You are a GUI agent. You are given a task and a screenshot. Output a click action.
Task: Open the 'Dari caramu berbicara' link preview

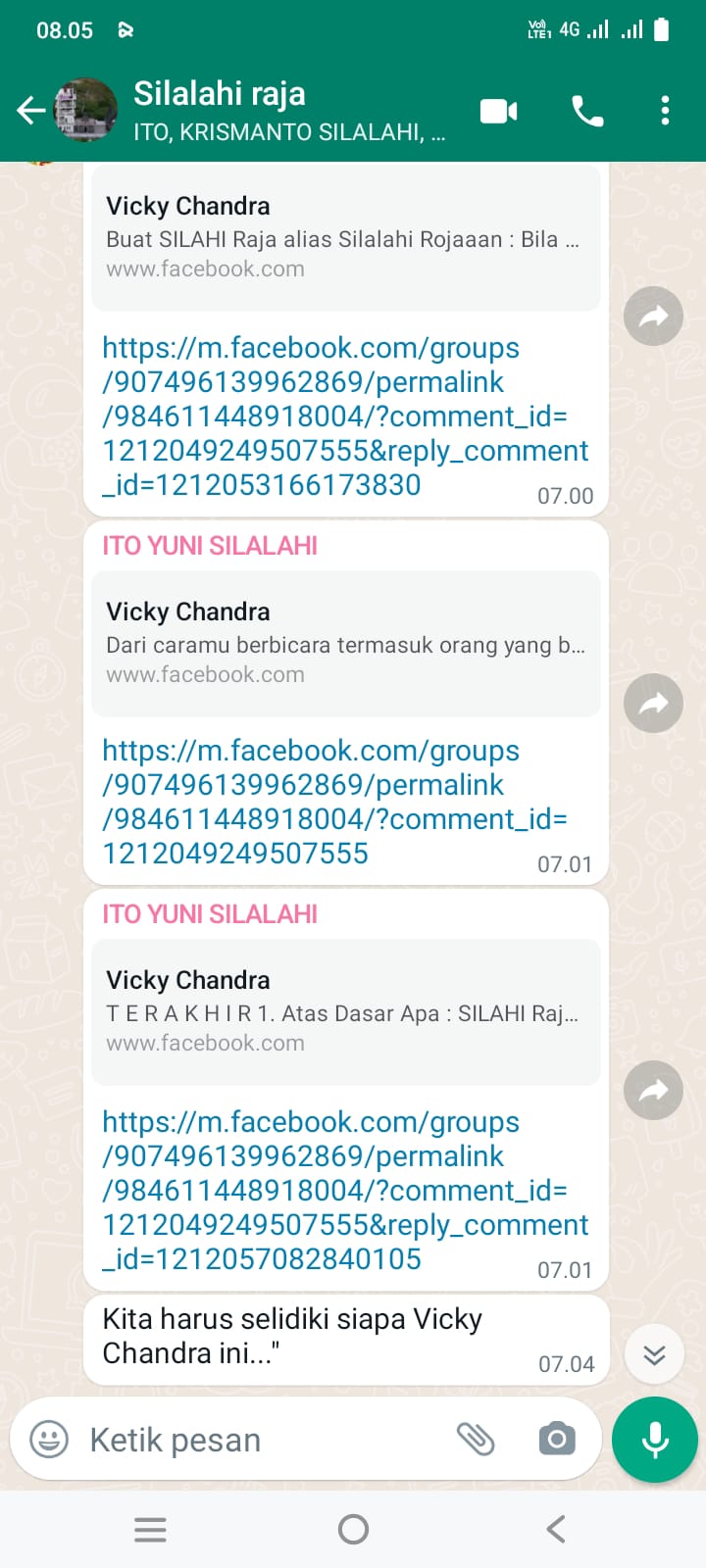345,643
